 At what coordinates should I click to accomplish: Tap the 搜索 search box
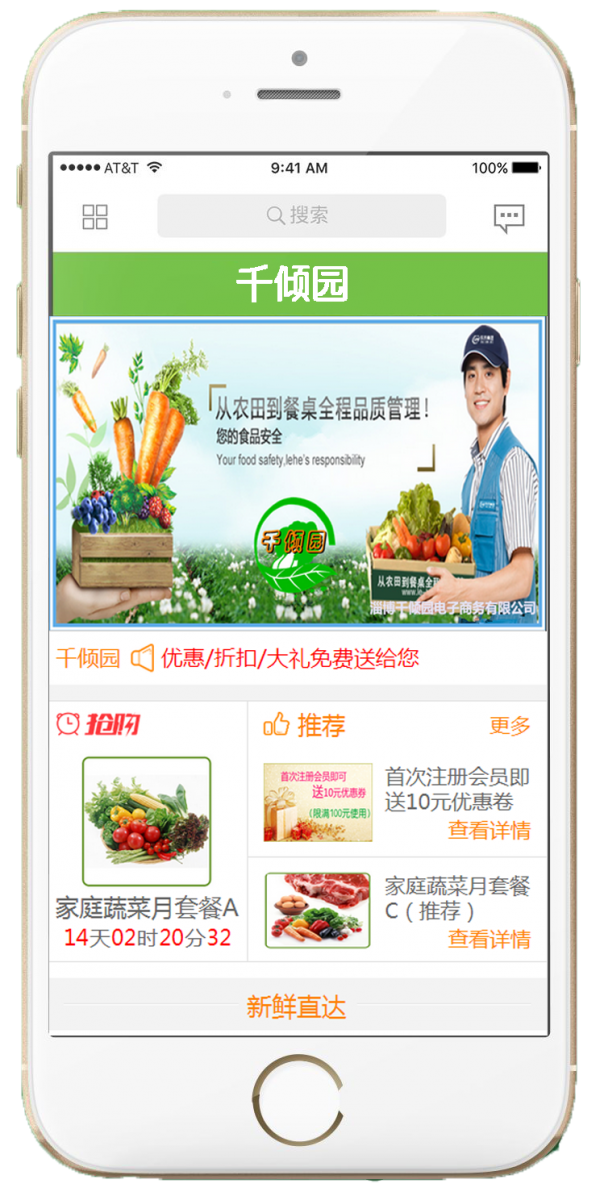[301, 216]
